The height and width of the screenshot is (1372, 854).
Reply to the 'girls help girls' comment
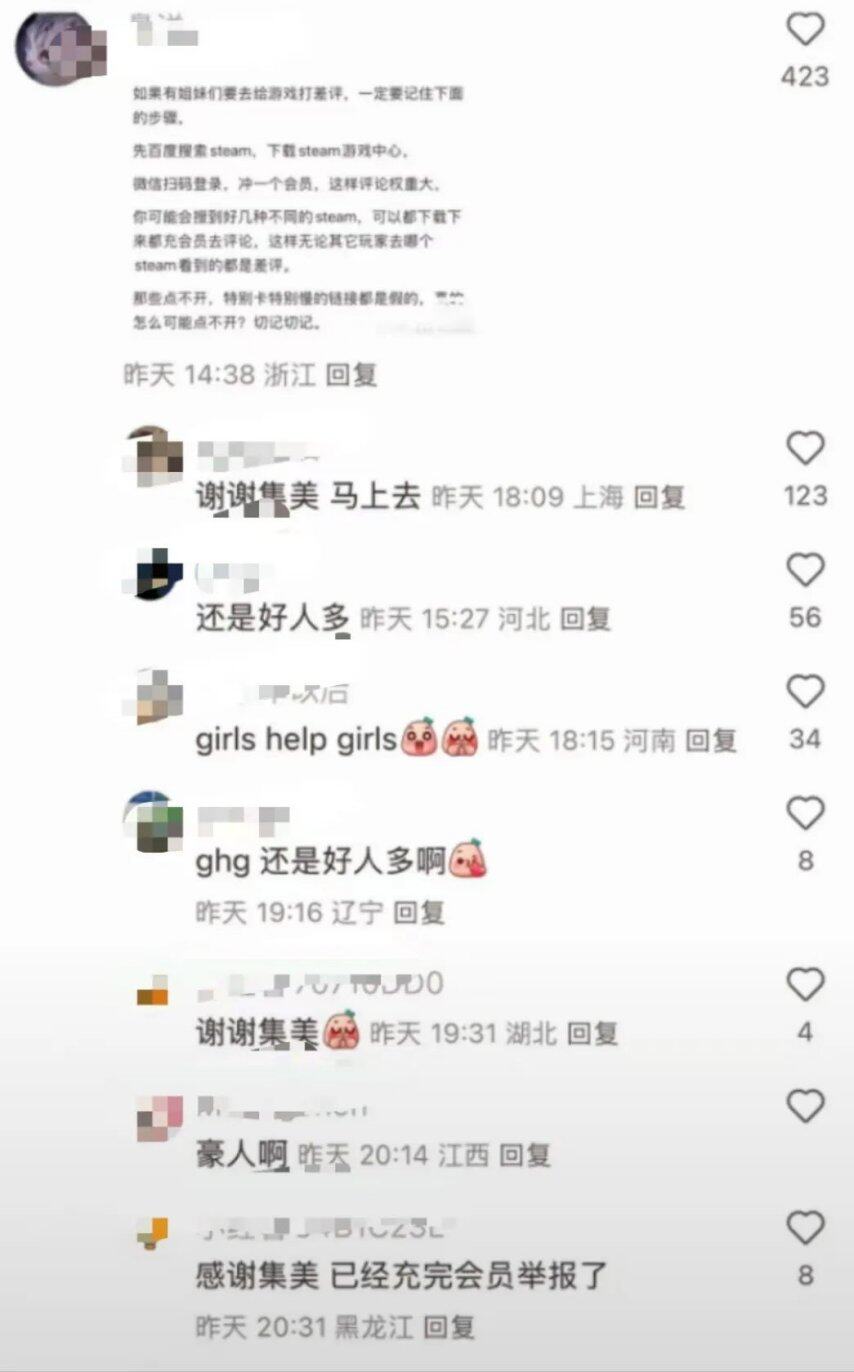coord(711,741)
